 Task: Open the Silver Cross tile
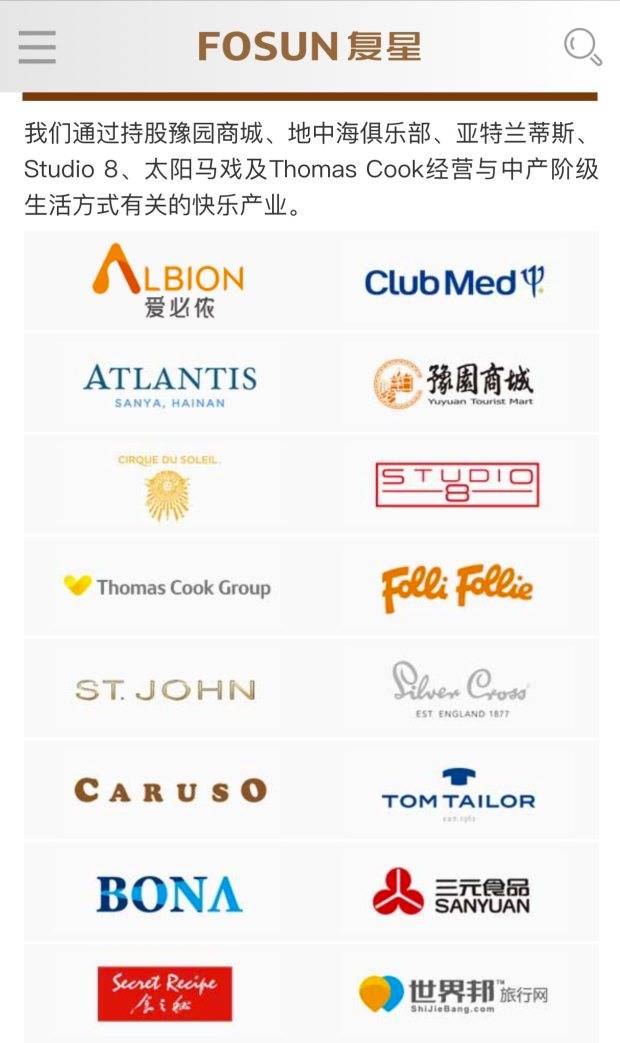pos(455,690)
